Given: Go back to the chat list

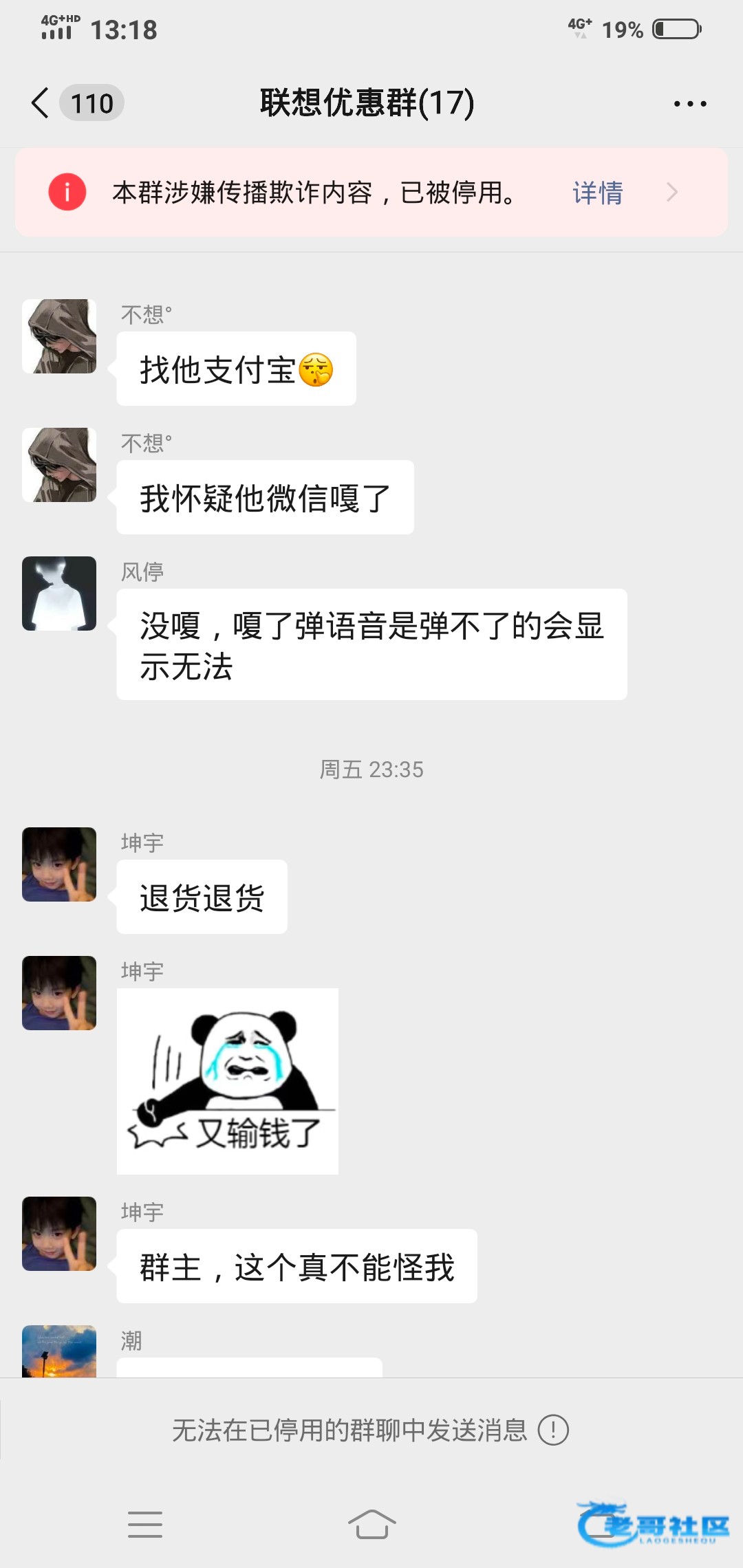Looking at the screenshot, I should (x=41, y=103).
